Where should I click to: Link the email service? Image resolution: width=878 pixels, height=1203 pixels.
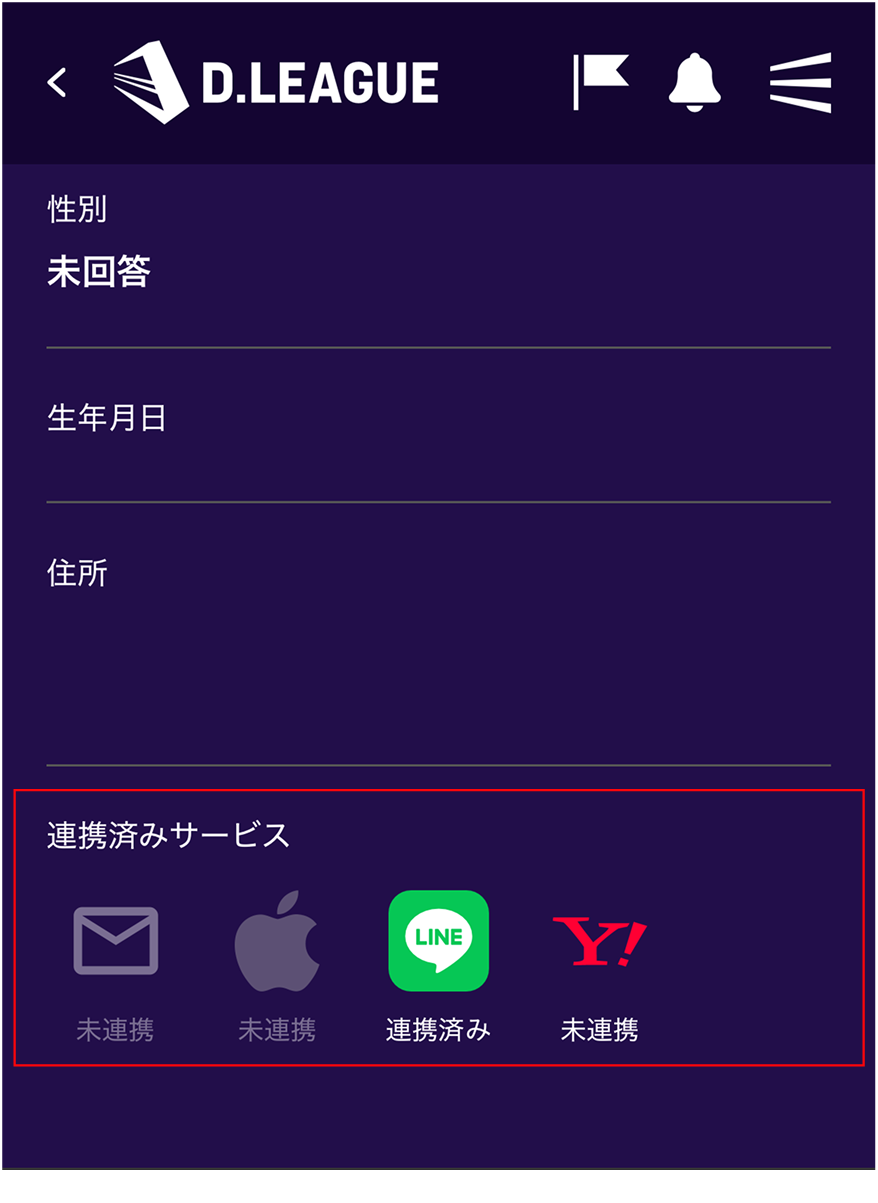pos(116,941)
